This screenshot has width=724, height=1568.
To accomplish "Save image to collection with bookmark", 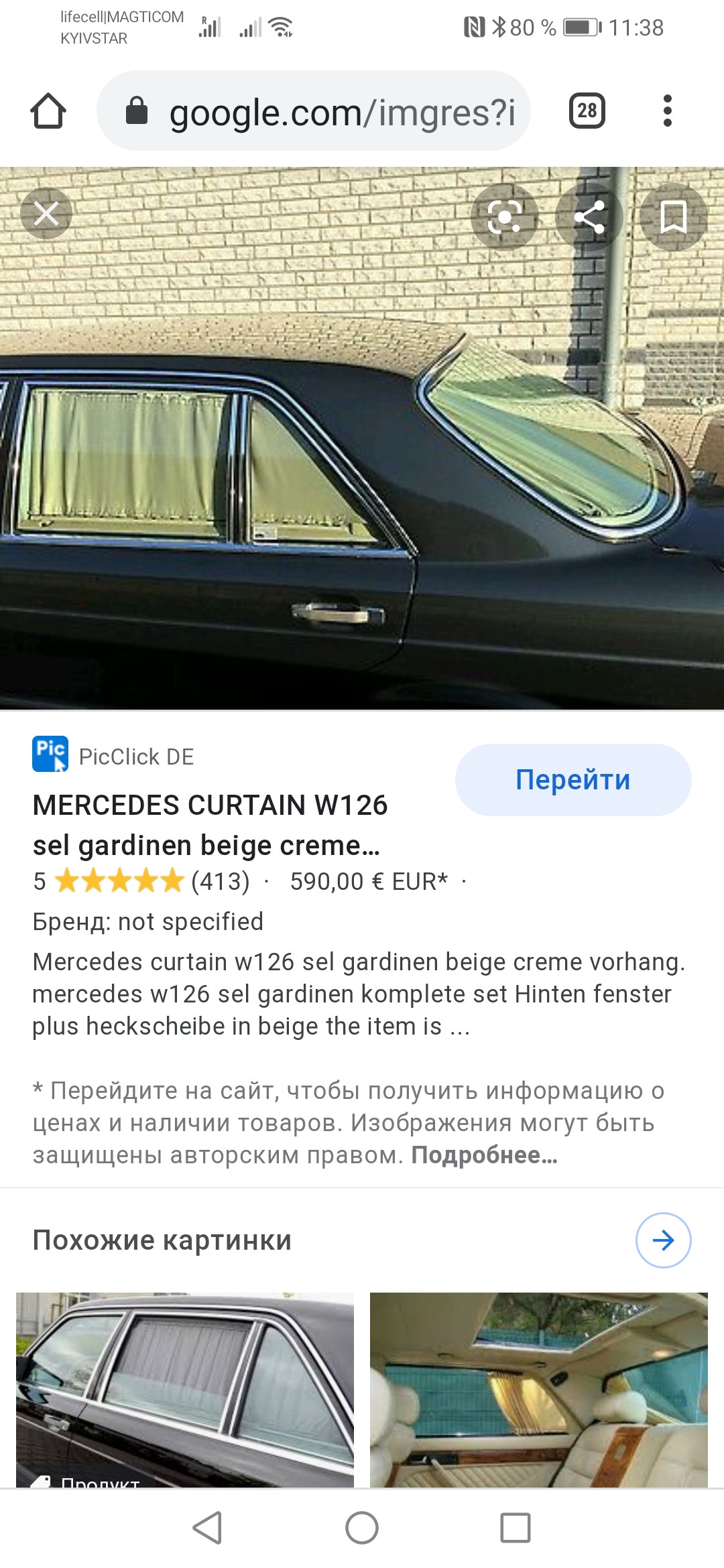I will coord(673,216).
